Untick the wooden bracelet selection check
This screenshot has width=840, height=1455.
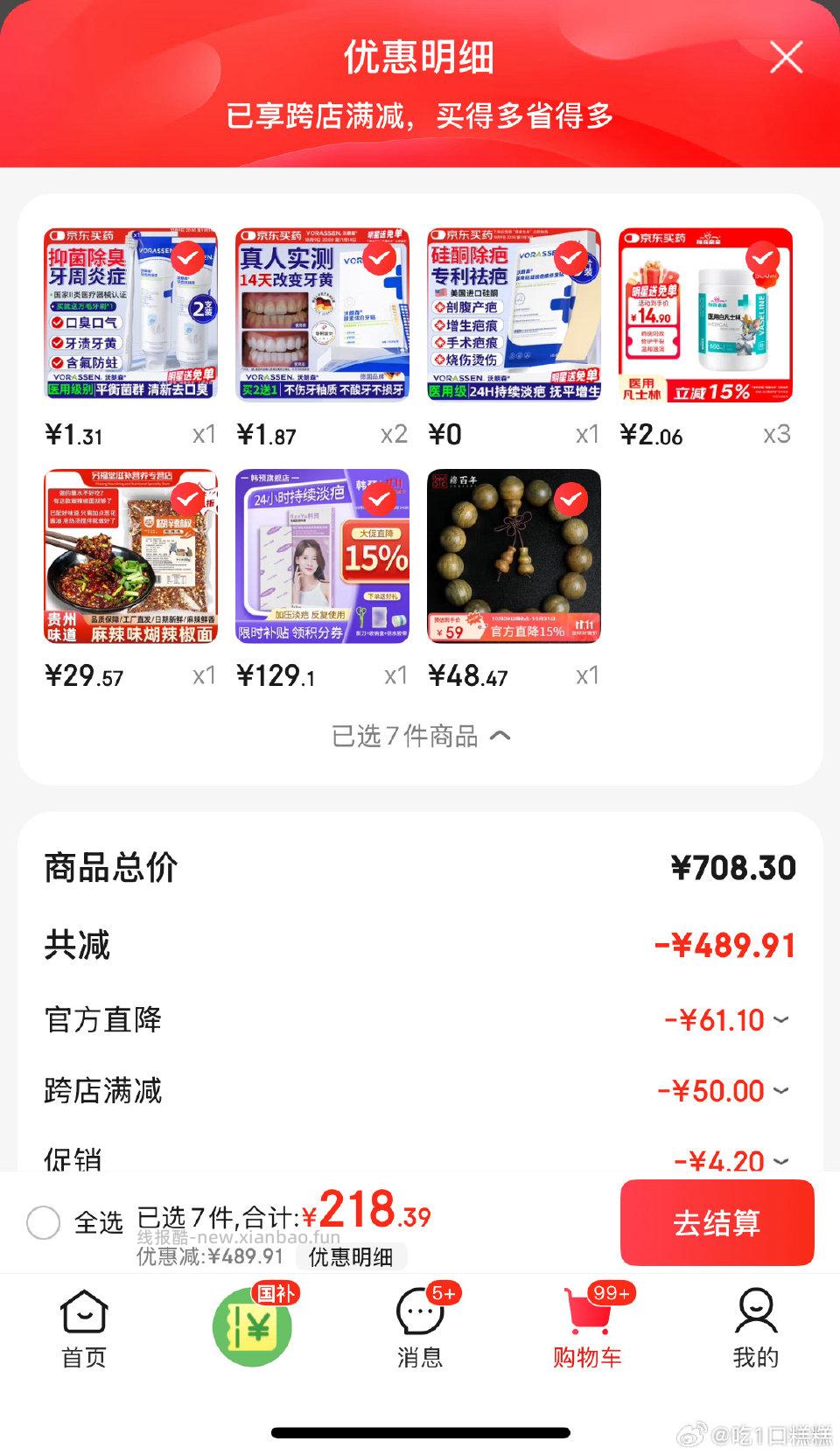pyautogui.click(x=569, y=498)
